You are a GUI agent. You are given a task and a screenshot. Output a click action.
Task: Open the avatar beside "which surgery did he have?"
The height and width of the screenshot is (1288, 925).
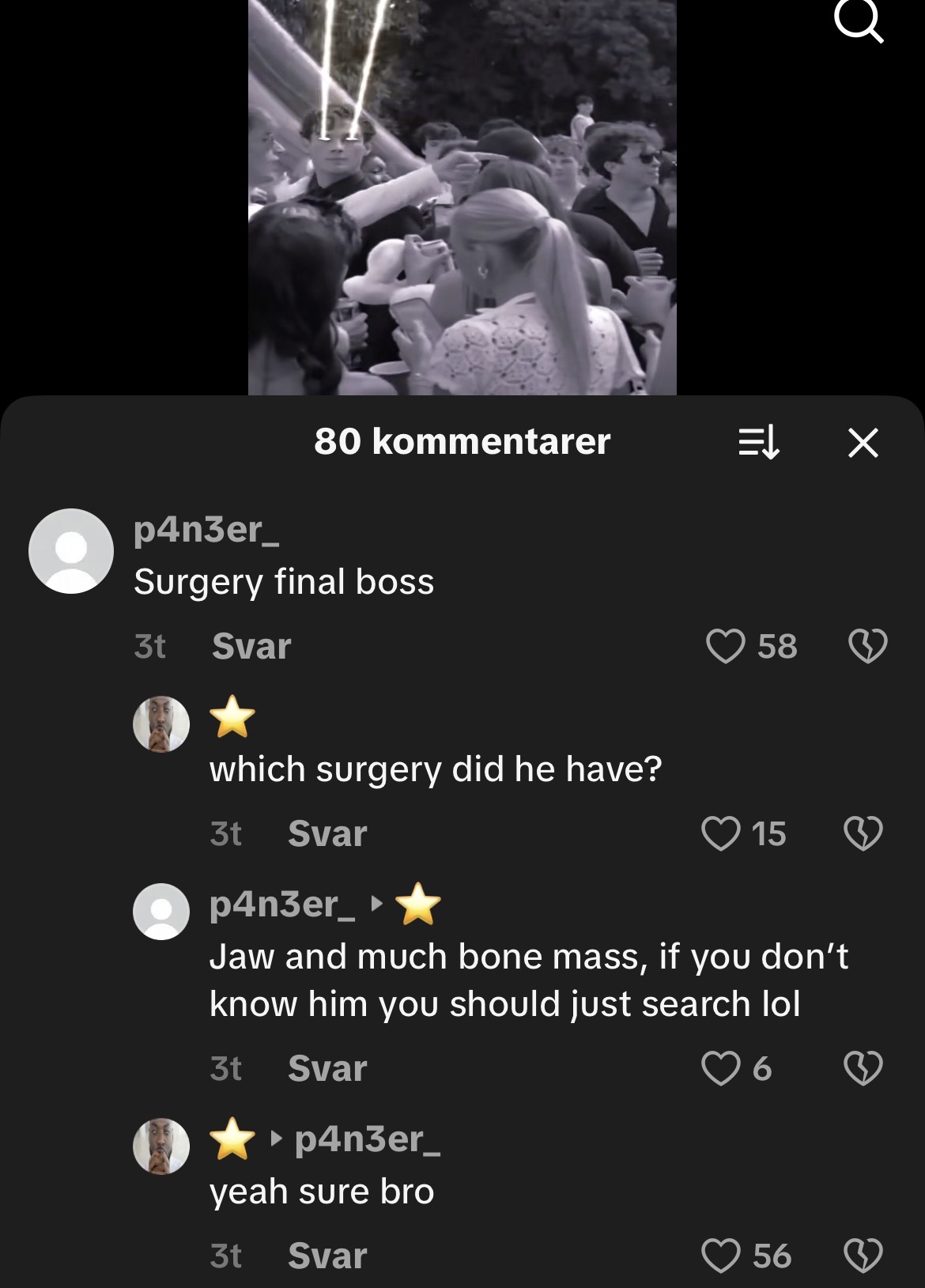[x=161, y=724]
